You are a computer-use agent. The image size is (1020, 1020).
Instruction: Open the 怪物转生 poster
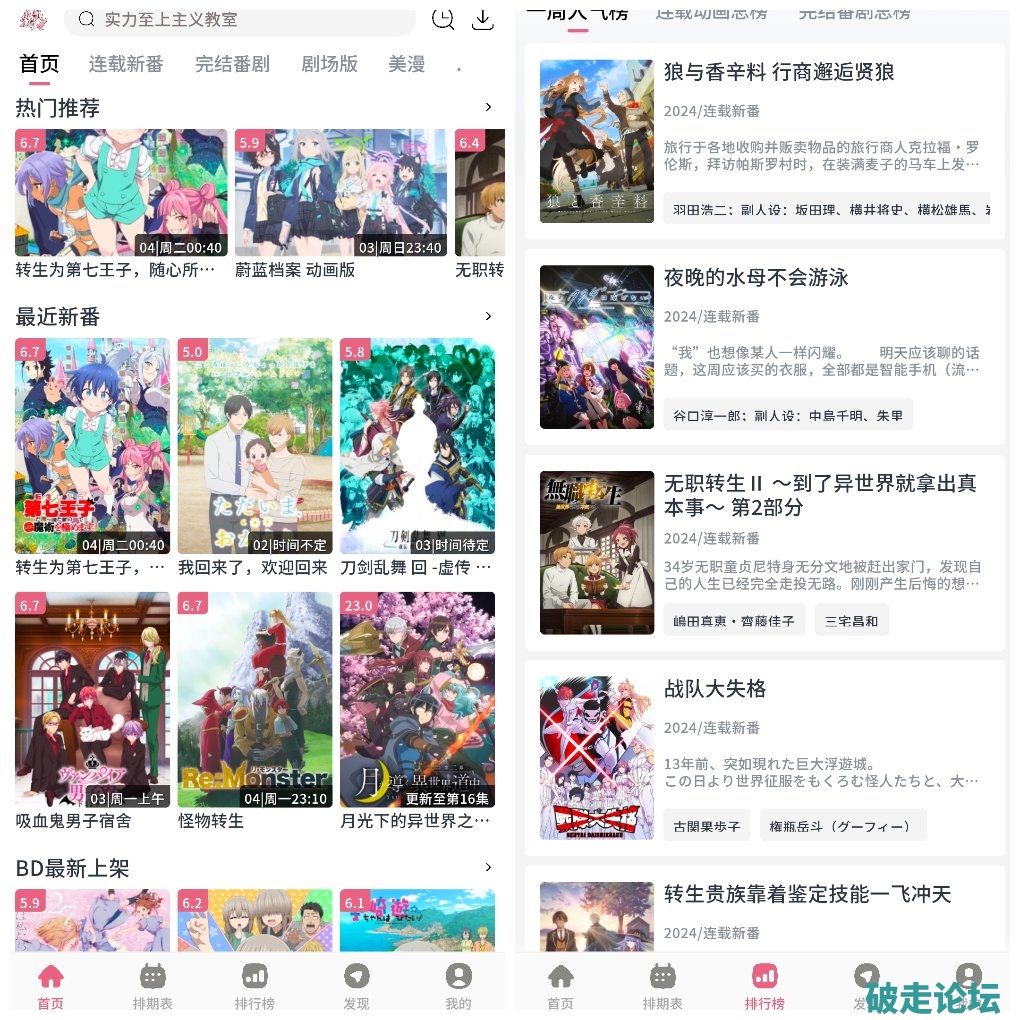[255, 700]
